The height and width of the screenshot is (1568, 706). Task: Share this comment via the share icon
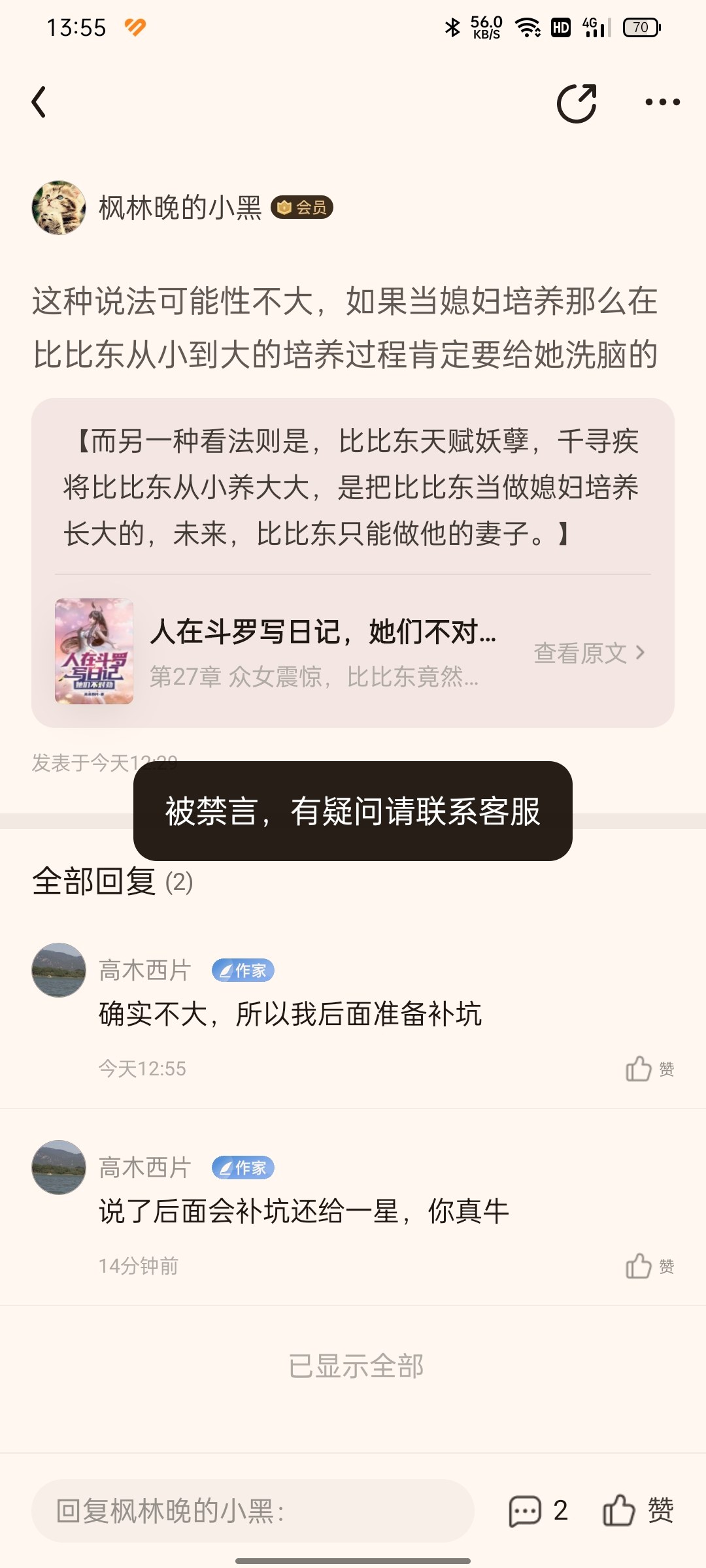tap(577, 103)
